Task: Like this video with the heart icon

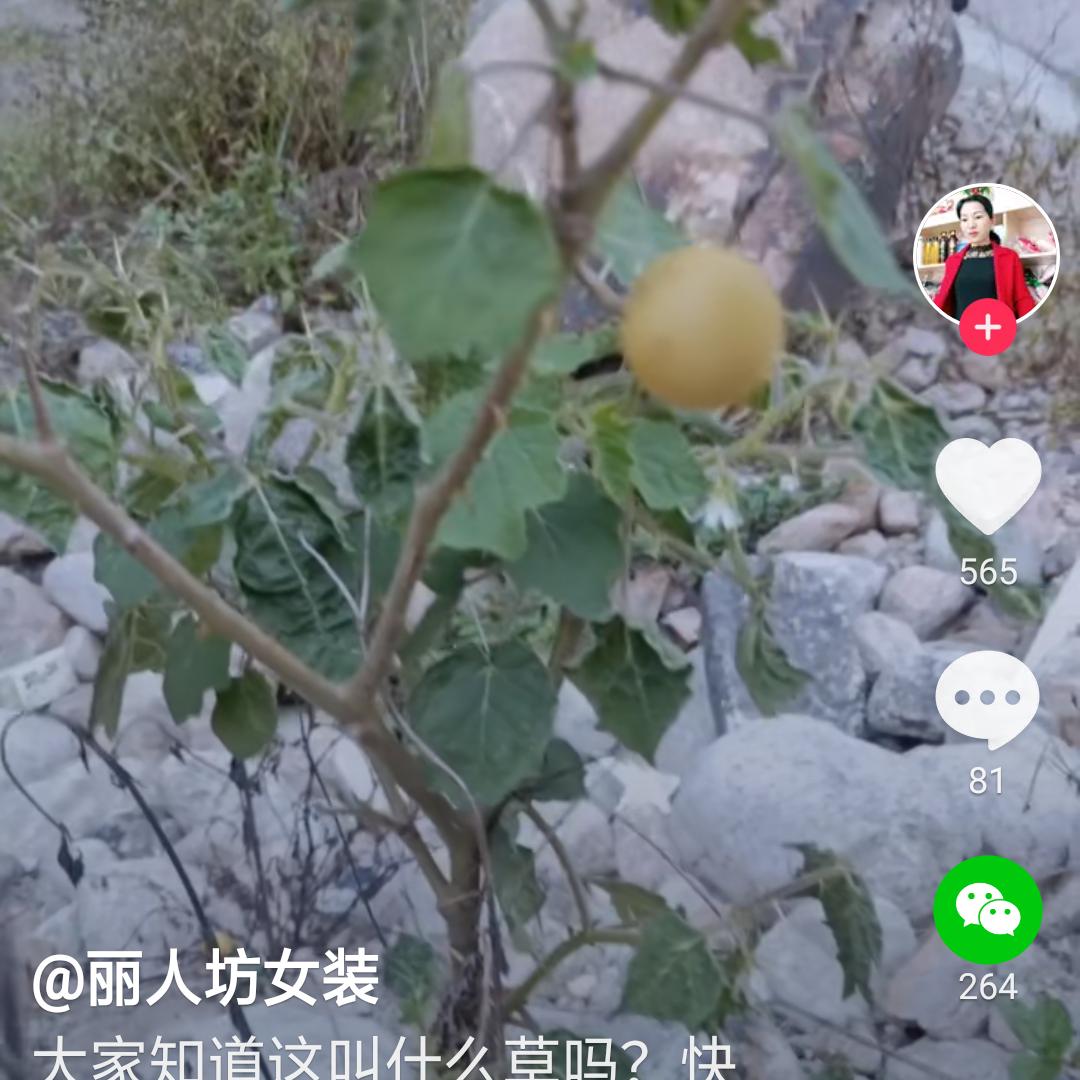Action: coord(987,486)
